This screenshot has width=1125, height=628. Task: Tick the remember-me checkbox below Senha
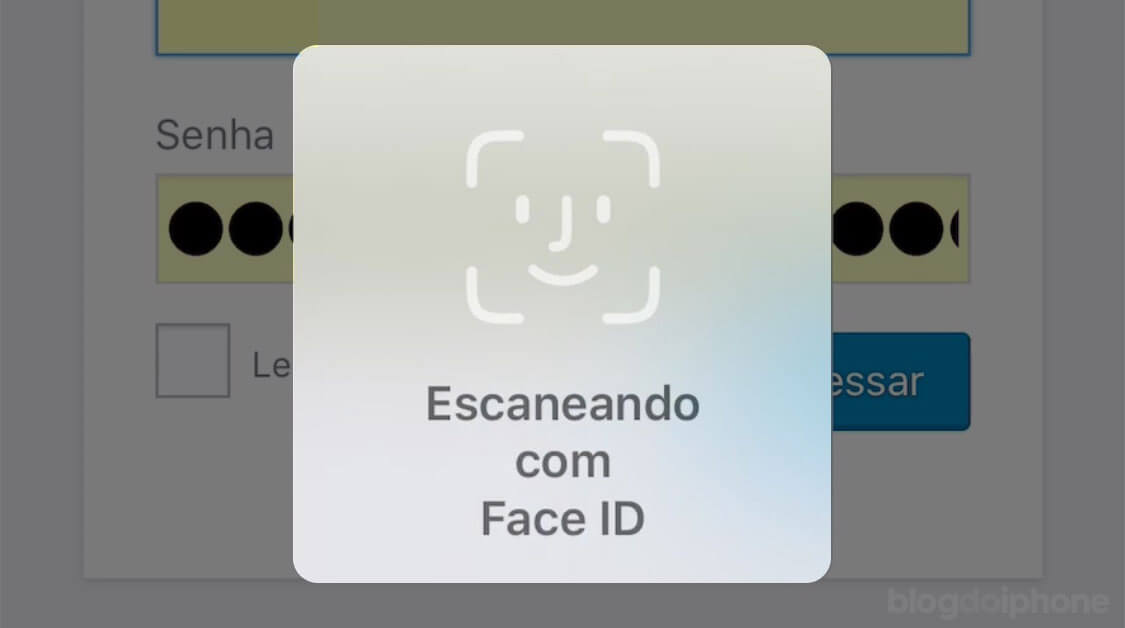click(x=193, y=361)
